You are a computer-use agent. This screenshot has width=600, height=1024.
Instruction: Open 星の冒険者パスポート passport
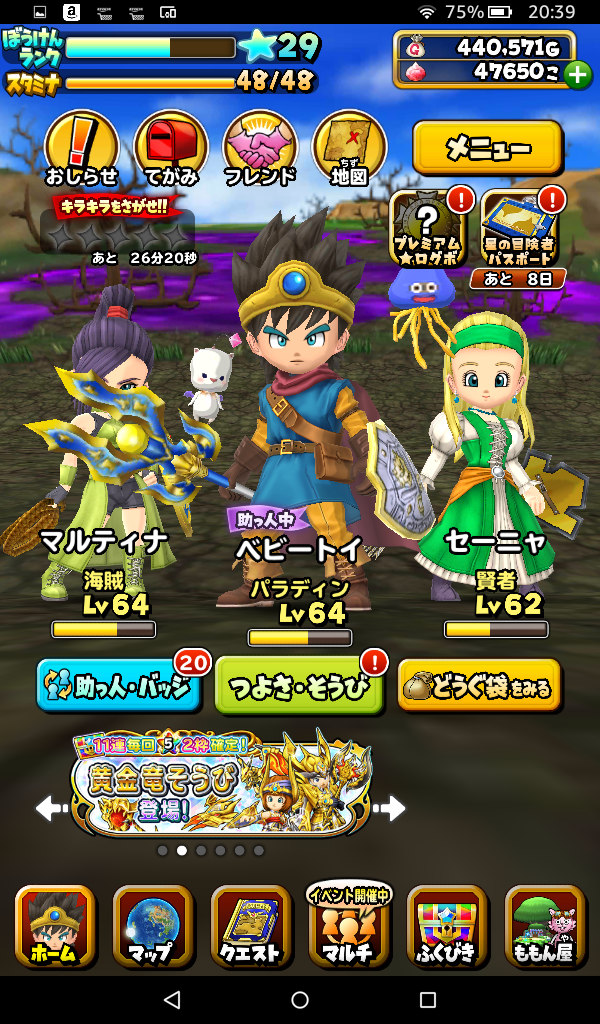(x=518, y=226)
